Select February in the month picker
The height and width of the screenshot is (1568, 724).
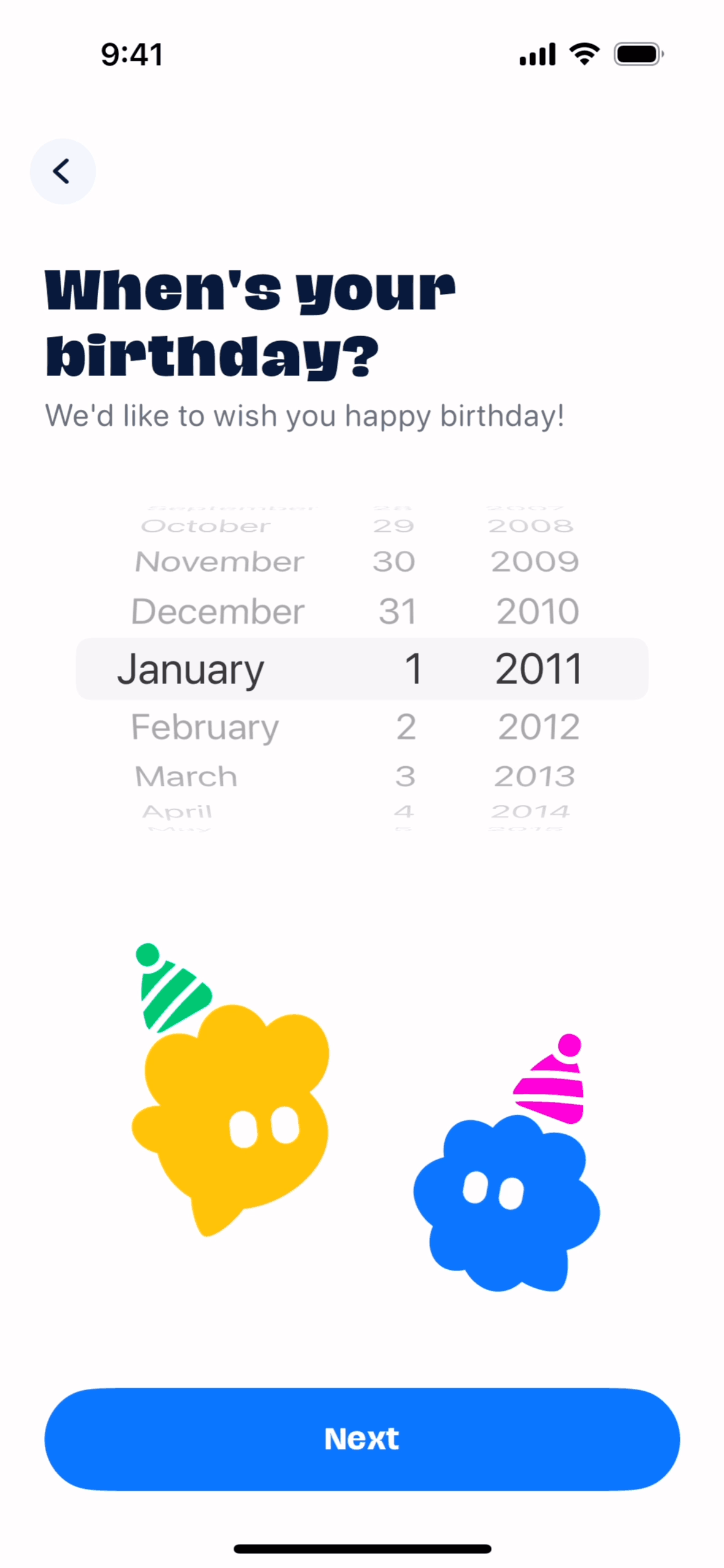tap(204, 726)
